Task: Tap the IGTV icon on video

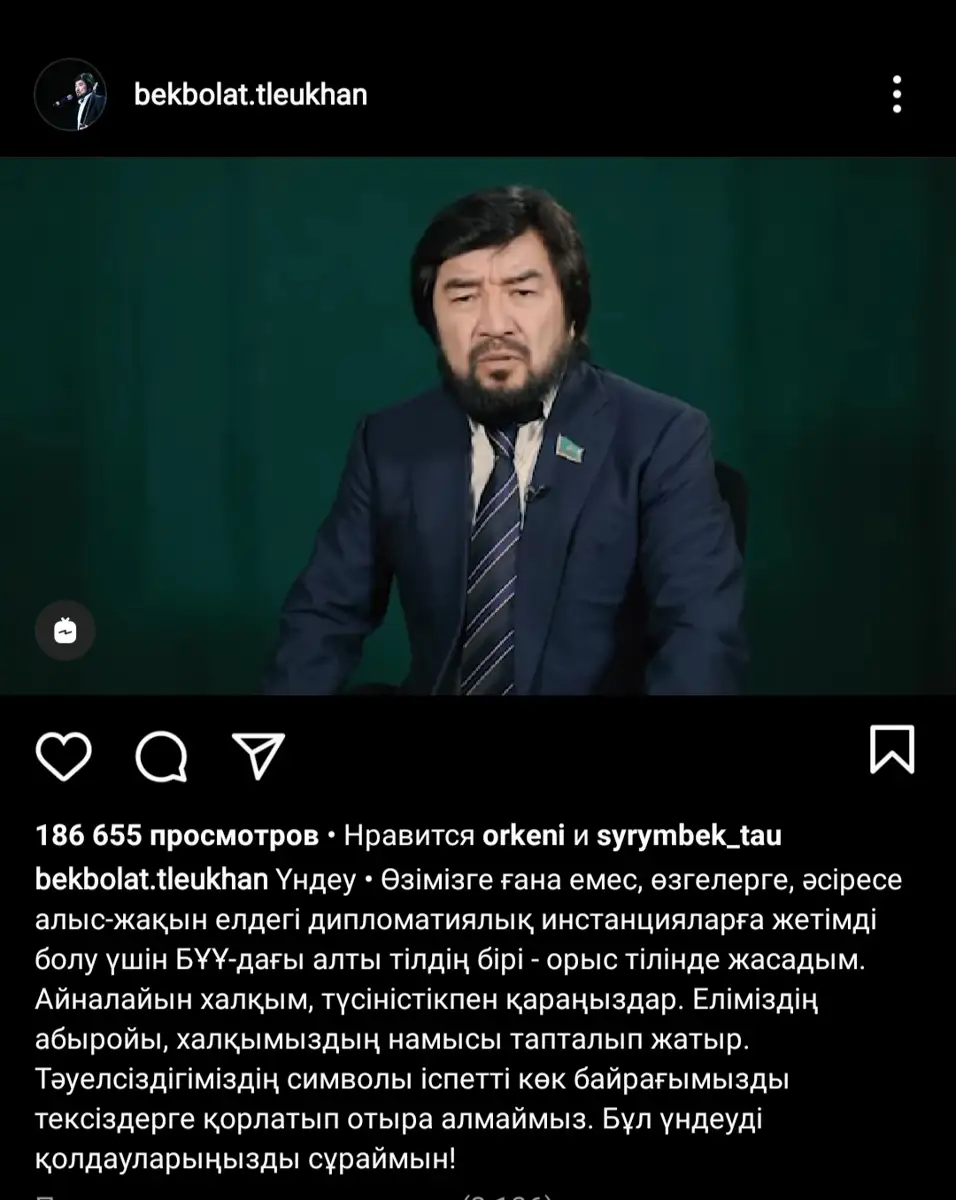Action: click(65, 631)
